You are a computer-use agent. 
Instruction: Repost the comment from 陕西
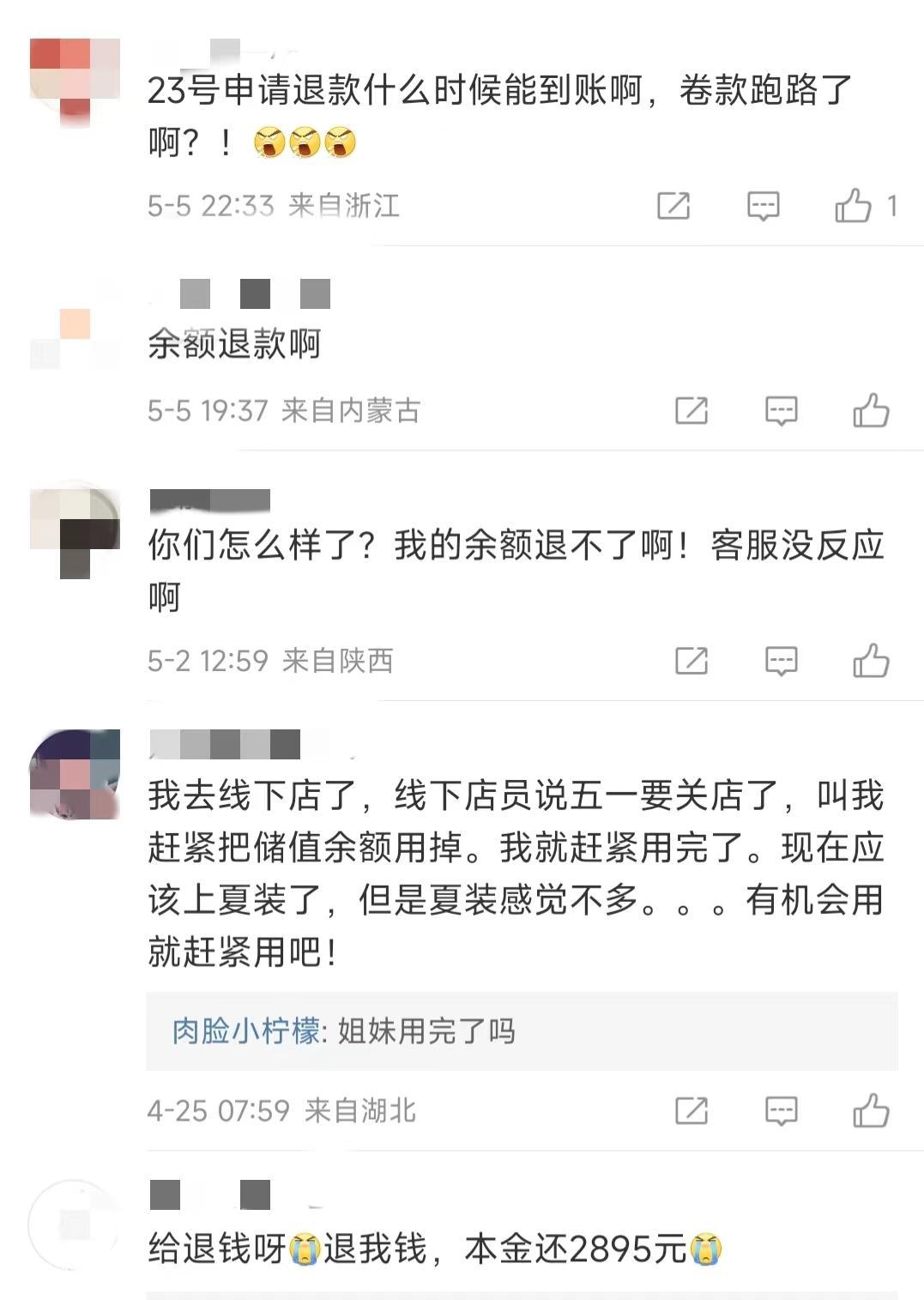pos(691,661)
